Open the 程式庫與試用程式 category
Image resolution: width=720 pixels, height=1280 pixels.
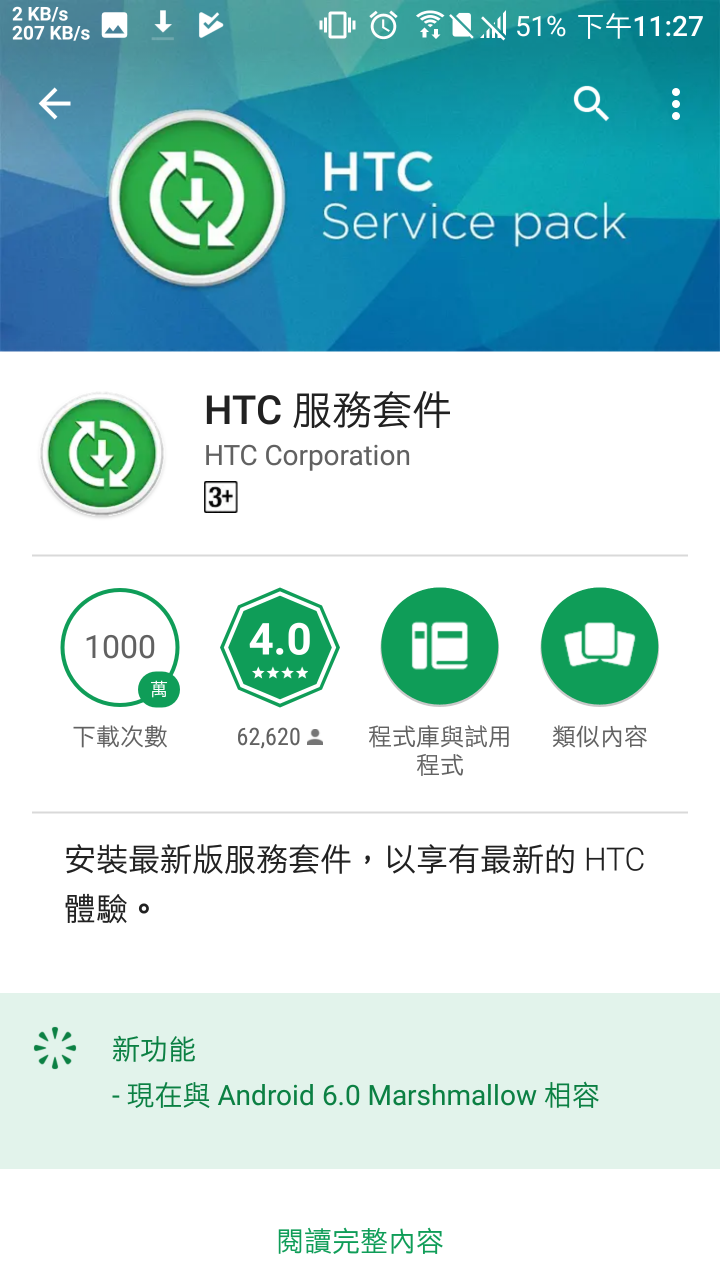pyautogui.click(x=440, y=648)
